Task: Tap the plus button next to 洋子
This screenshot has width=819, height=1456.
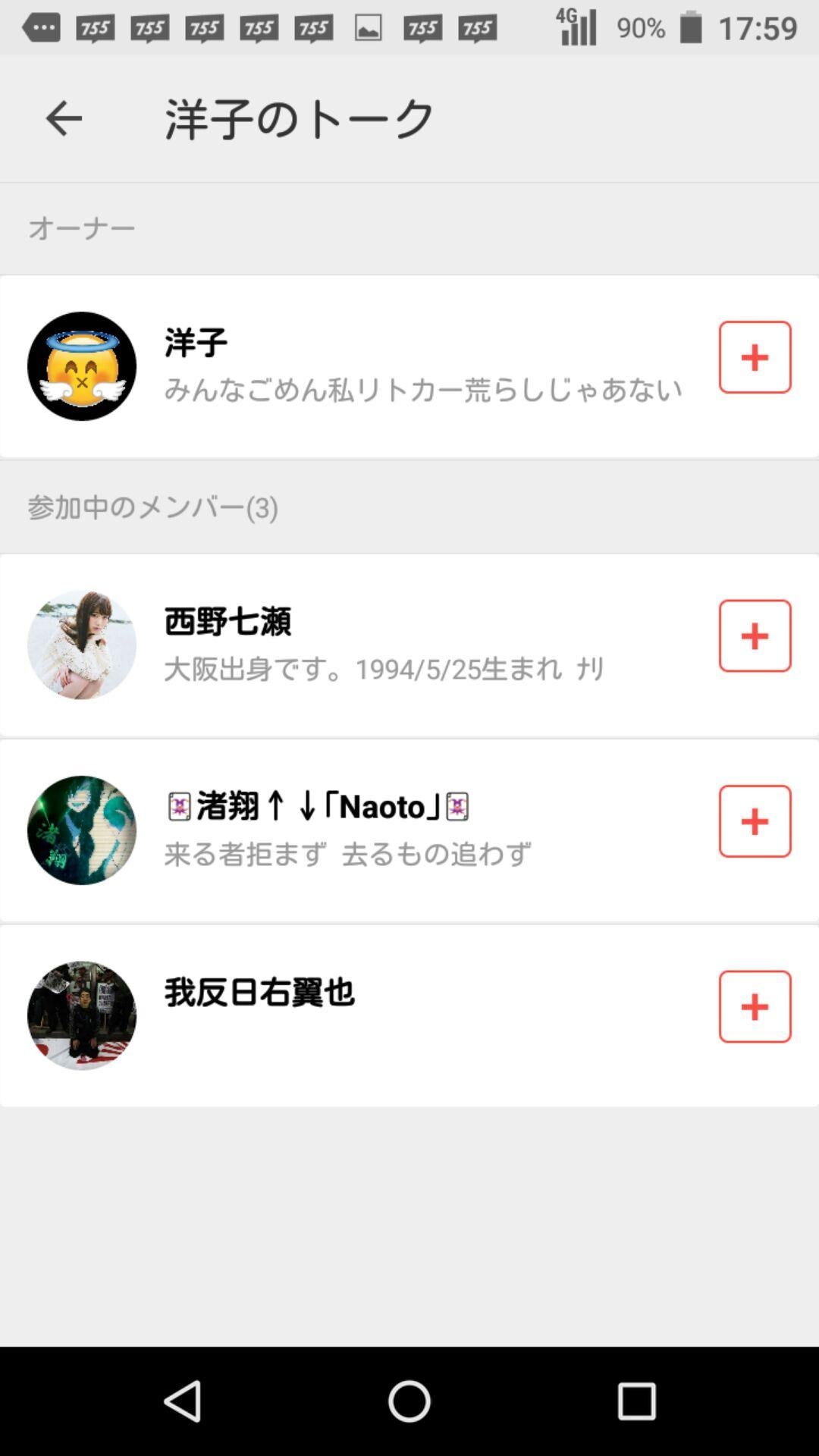Action: pyautogui.click(x=755, y=357)
